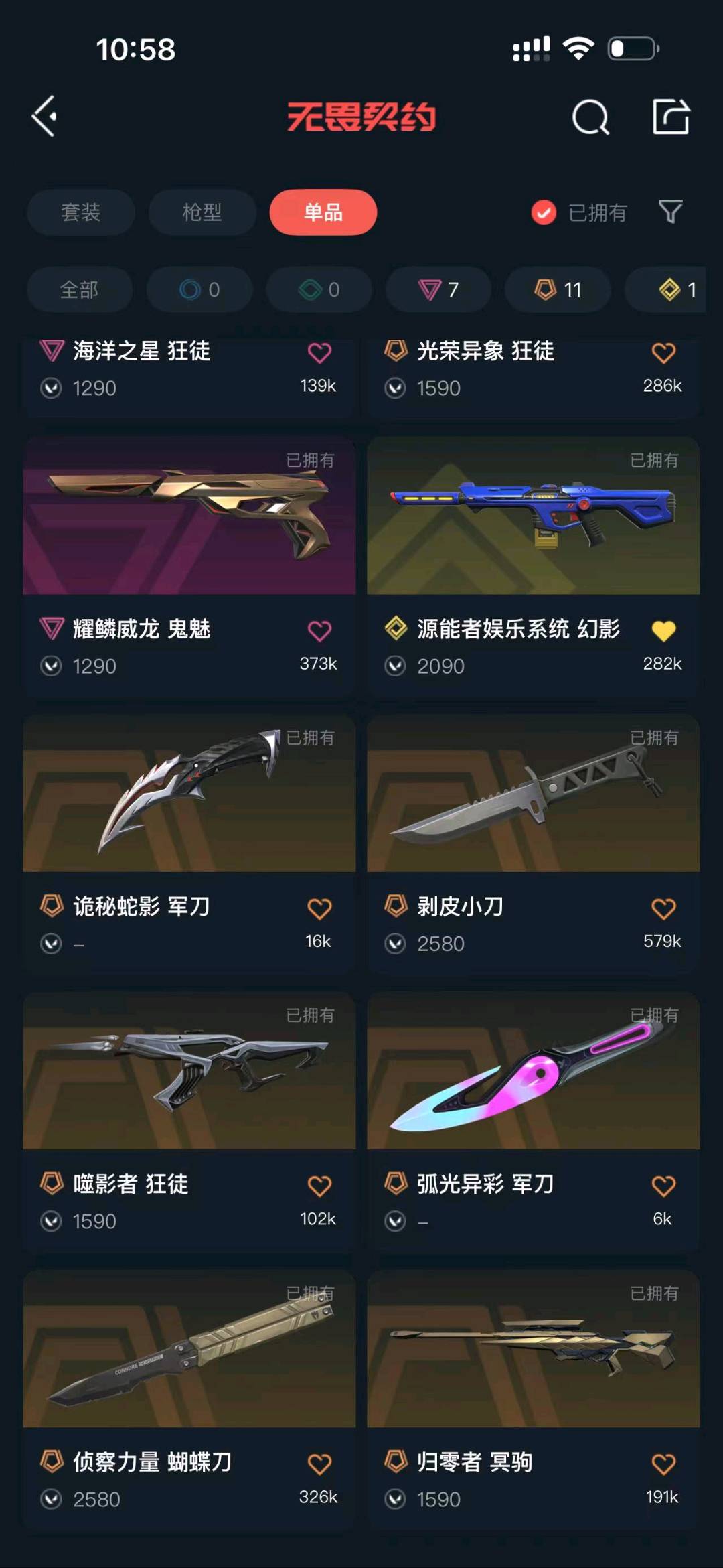Filter by orange rarity chip showing 11
Screen dimensions: 723x1568
[558, 289]
